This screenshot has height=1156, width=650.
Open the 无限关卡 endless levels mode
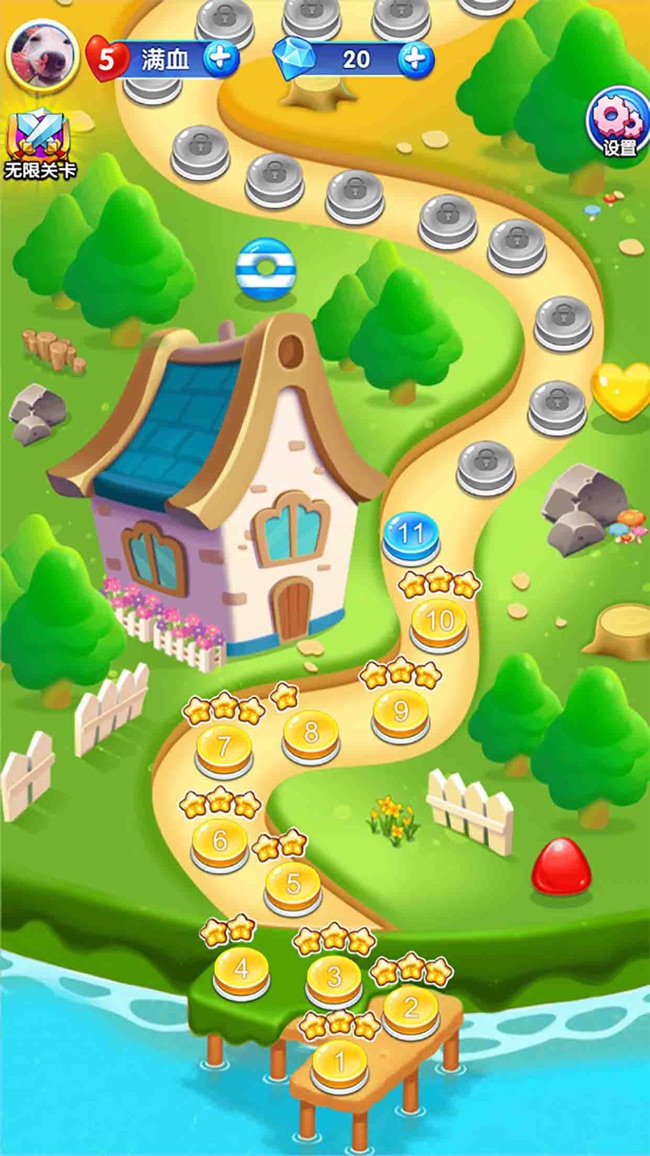pos(40,145)
